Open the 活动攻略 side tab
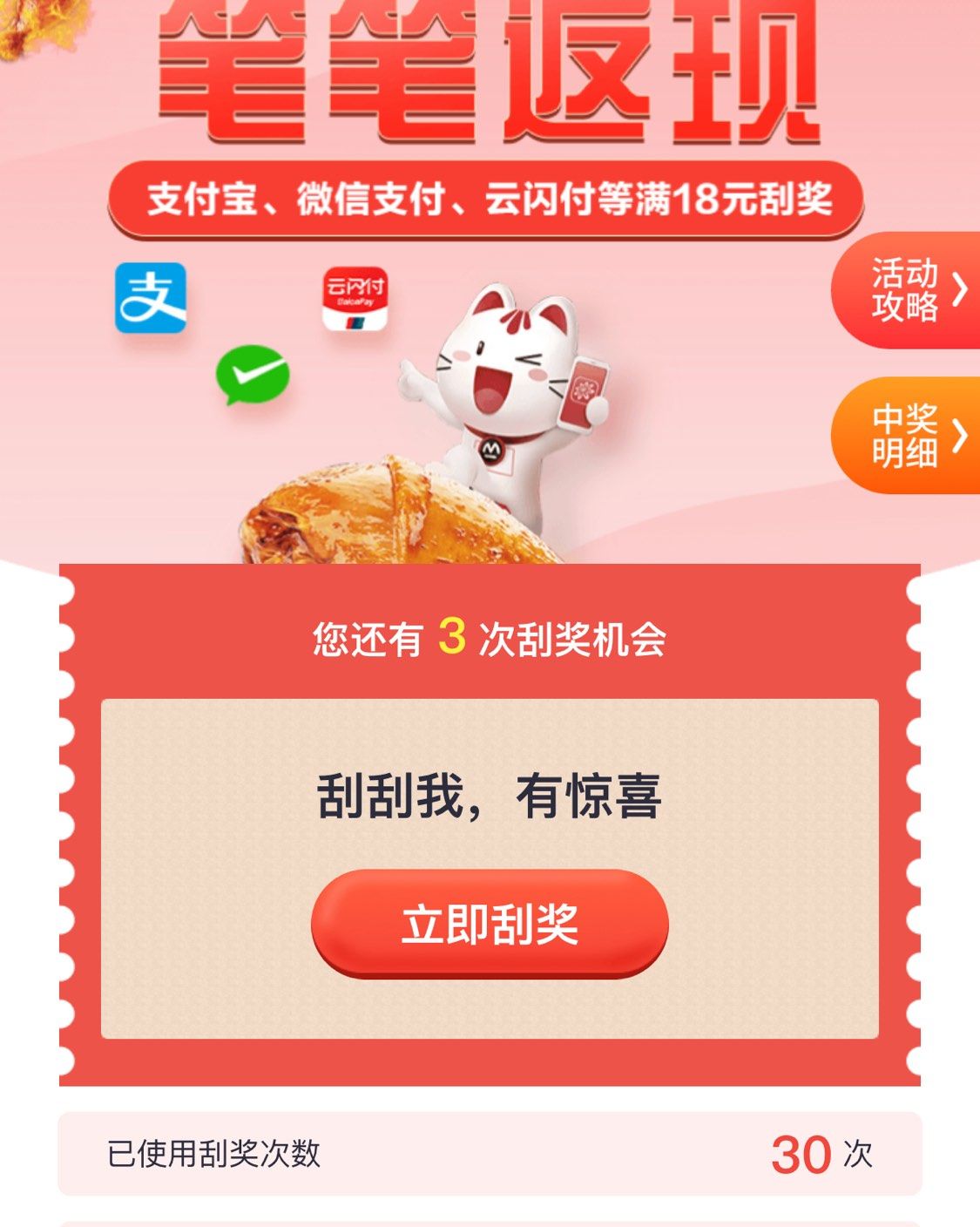The width and height of the screenshot is (980, 1227). (909, 290)
